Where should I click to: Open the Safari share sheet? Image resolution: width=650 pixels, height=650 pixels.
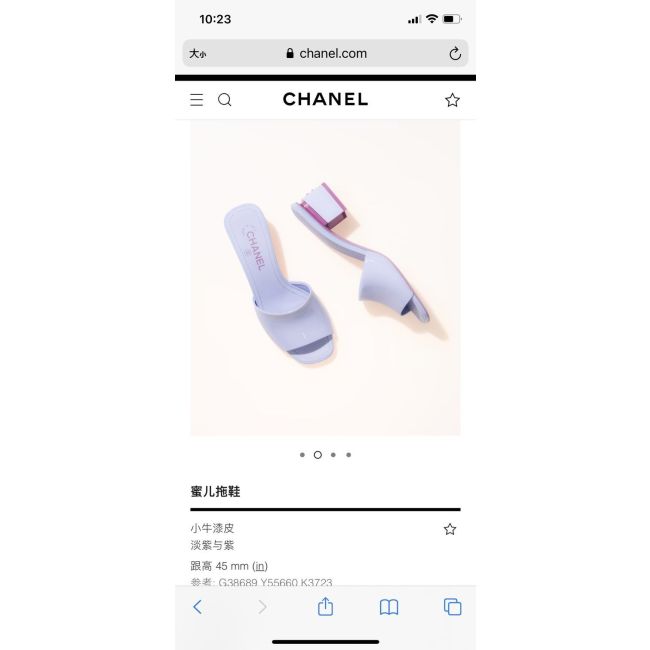325,606
